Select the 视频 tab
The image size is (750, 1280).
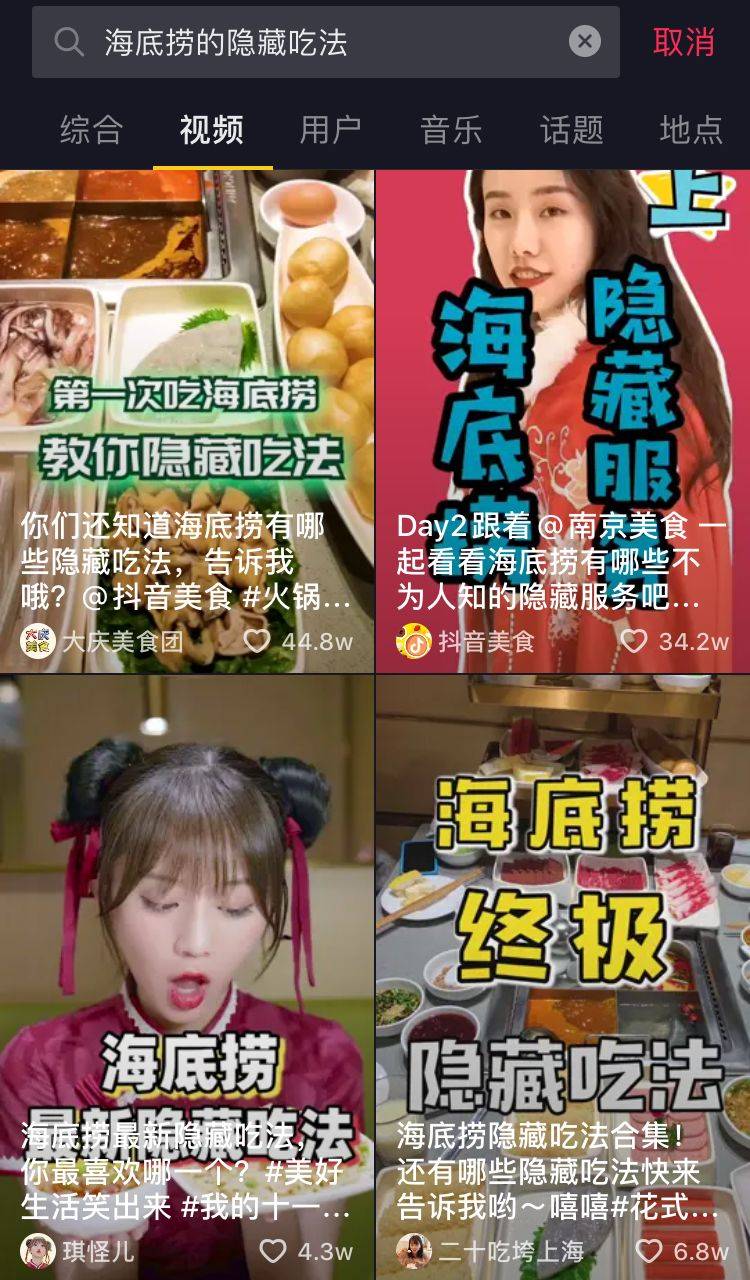click(212, 130)
